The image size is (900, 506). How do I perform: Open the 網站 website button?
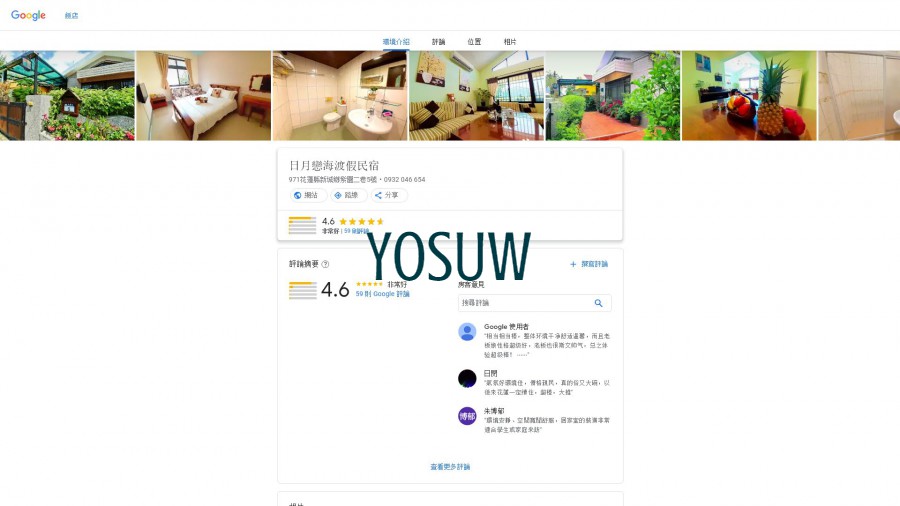(x=306, y=195)
